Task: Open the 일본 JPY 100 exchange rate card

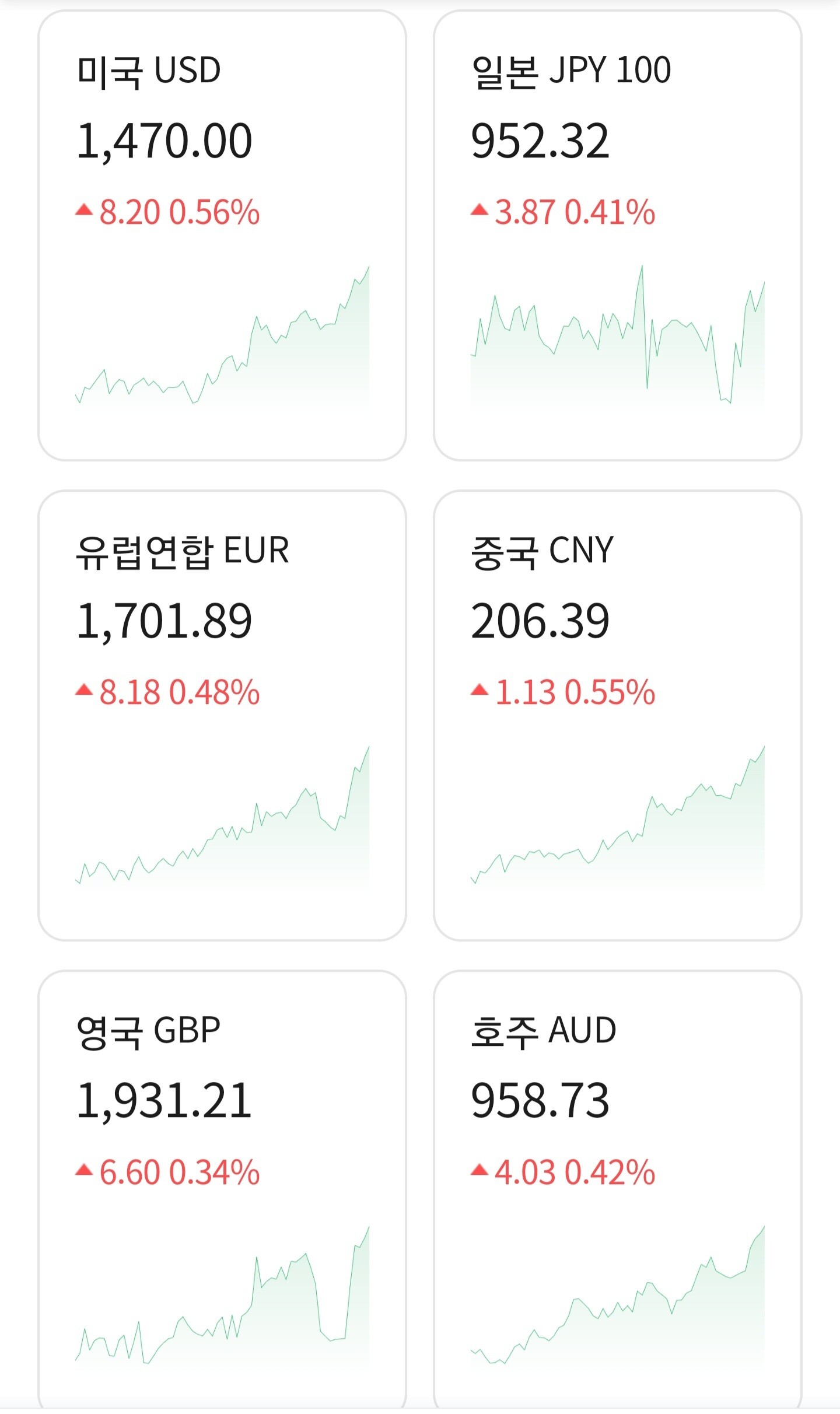Action: pyautogui.click(x=617, y=235)
